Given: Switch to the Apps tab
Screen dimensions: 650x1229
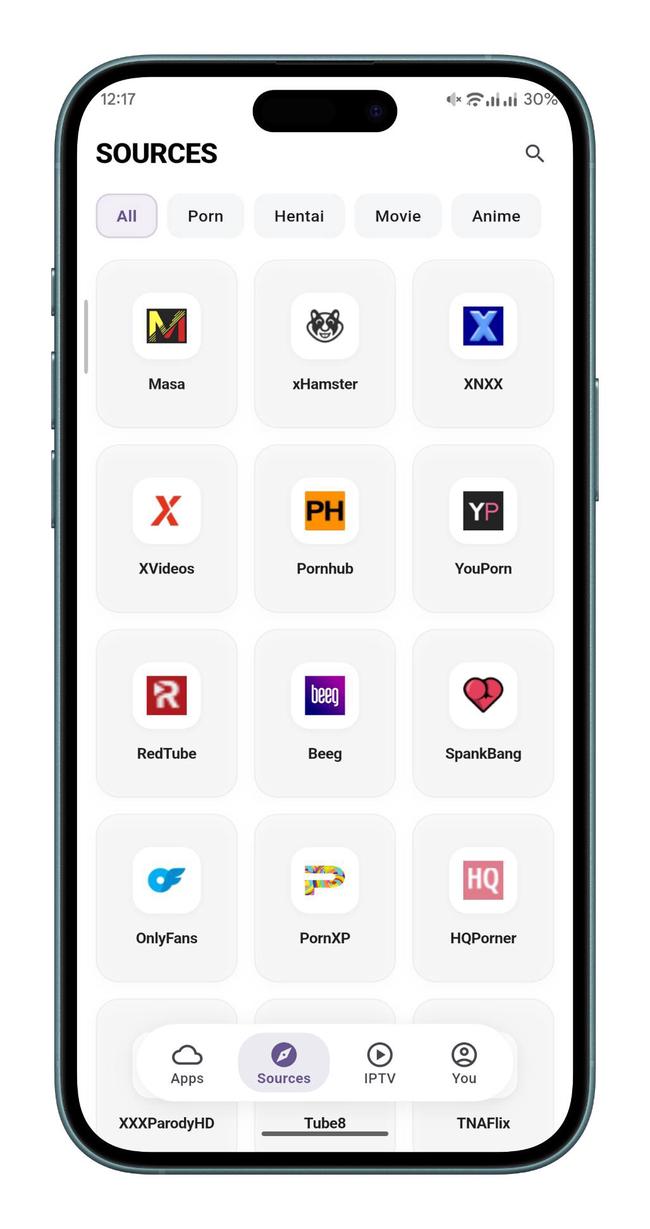Looking at the screenshot, I should click(x=187, y=1063).
